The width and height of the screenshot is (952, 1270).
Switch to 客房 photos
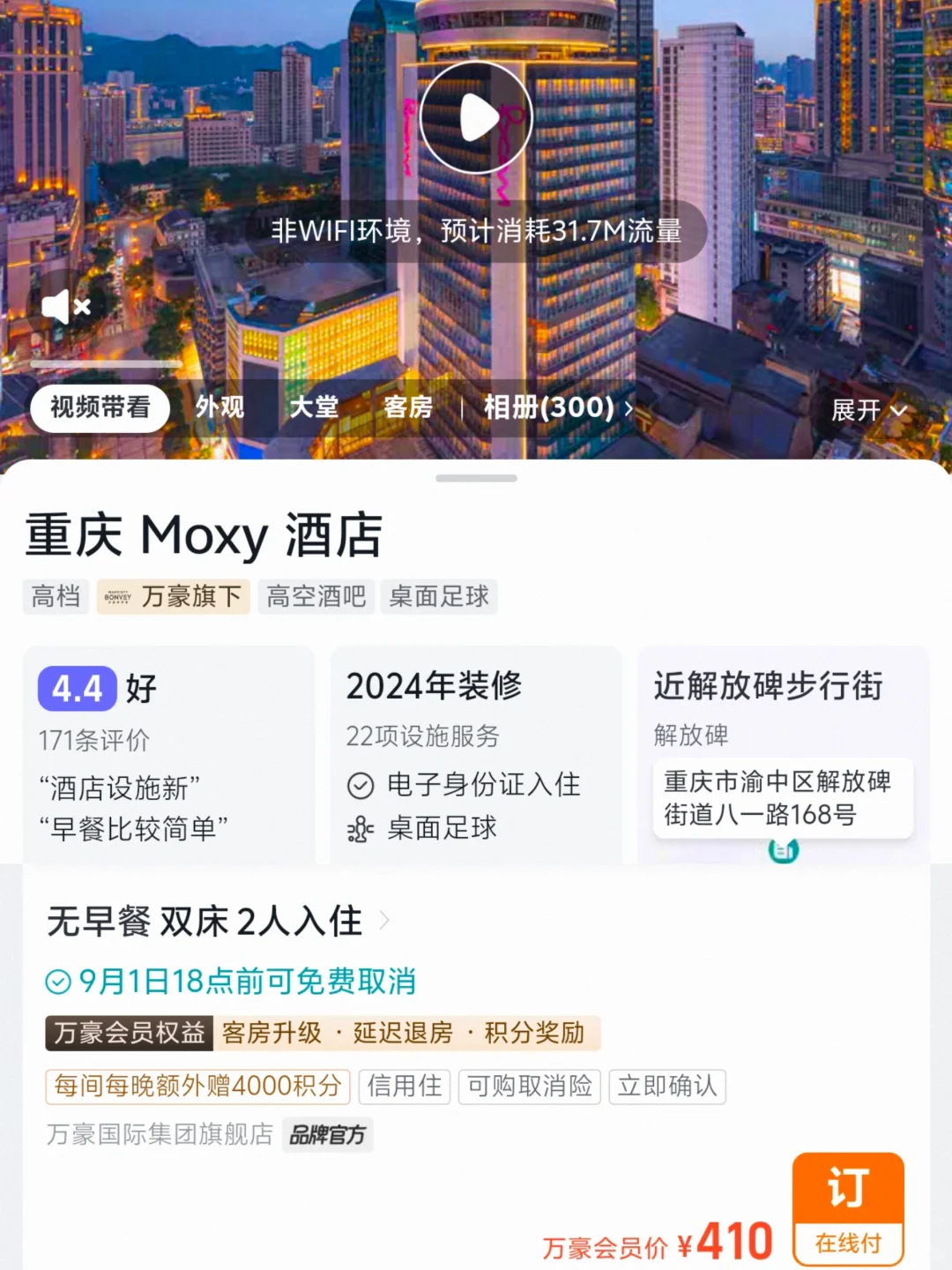(408, 407)
